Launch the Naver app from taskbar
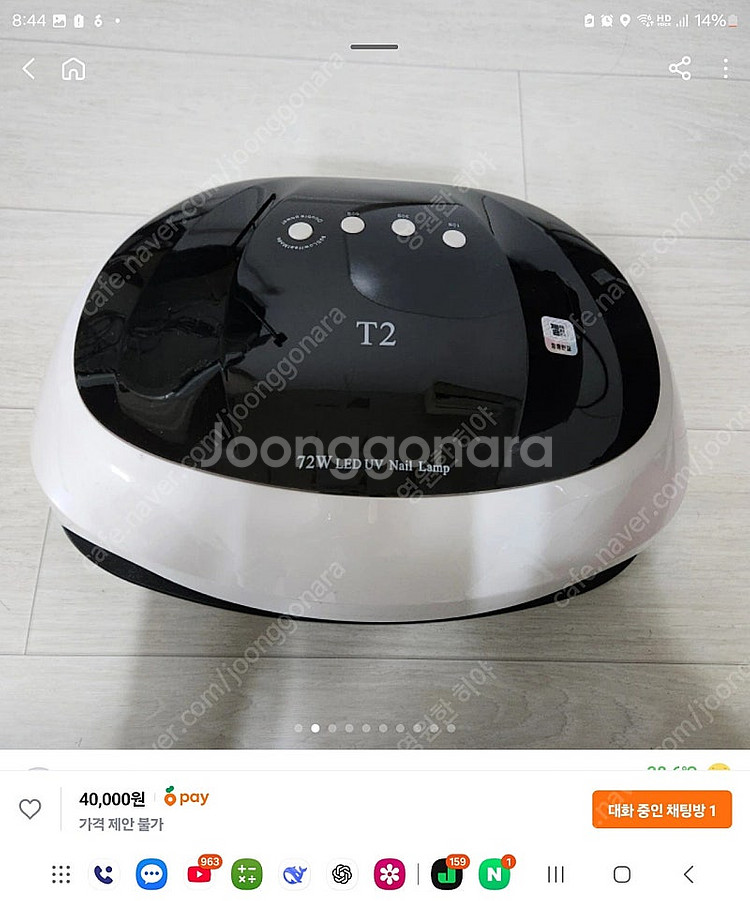The width and height of the screenshot is (750, 901). point(492,874)
